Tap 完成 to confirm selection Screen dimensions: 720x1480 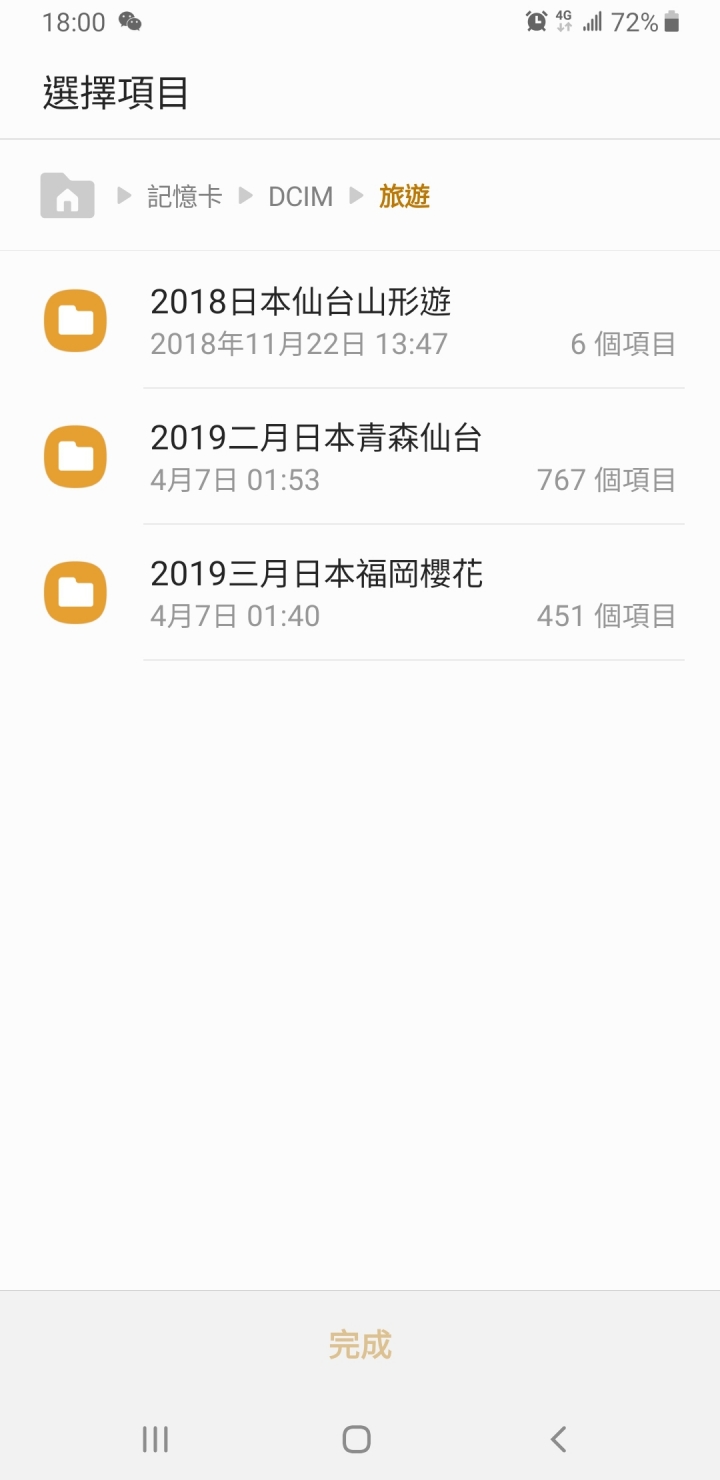(x=360, y=1345)
